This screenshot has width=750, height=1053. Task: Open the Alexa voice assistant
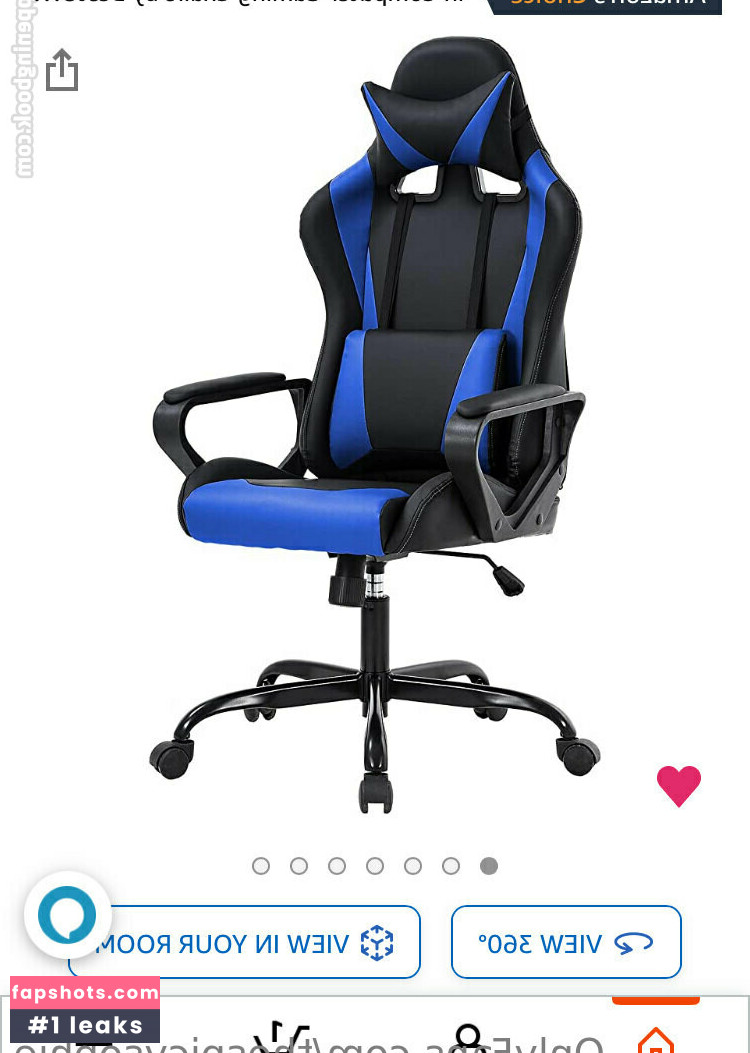[67, 915]
